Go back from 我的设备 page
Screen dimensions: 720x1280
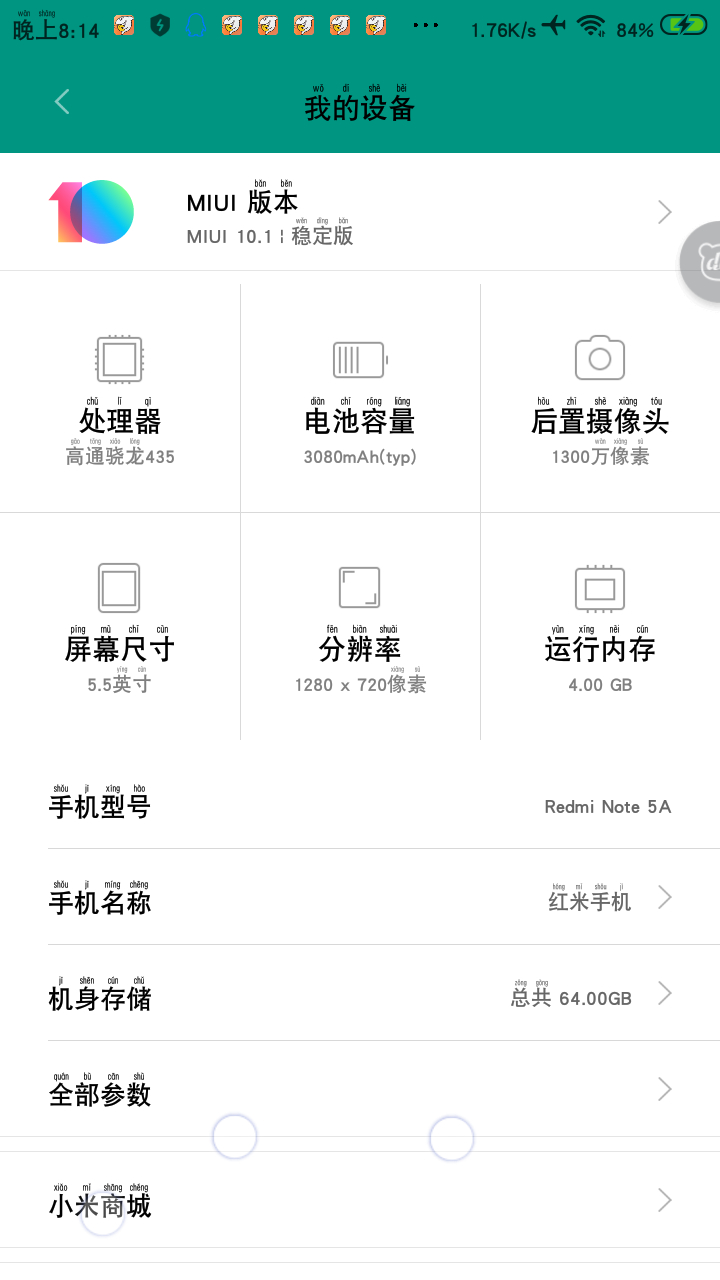coord(62,102)
